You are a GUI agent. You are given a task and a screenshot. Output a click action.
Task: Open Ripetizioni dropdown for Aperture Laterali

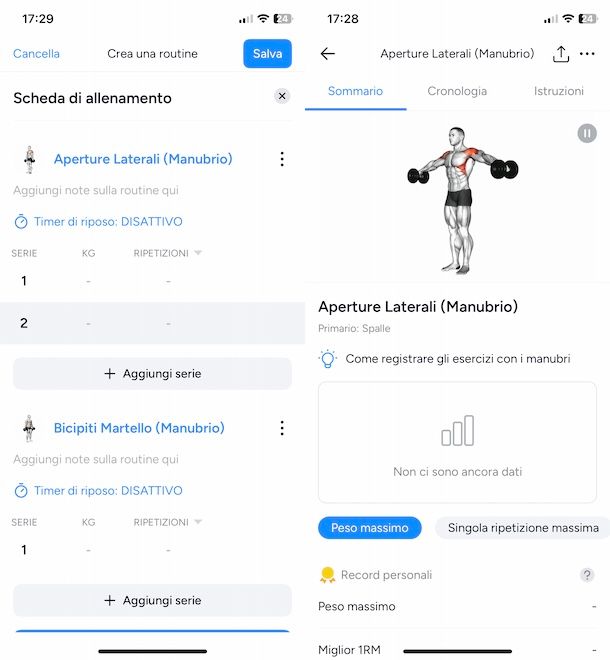pos(168,254)
